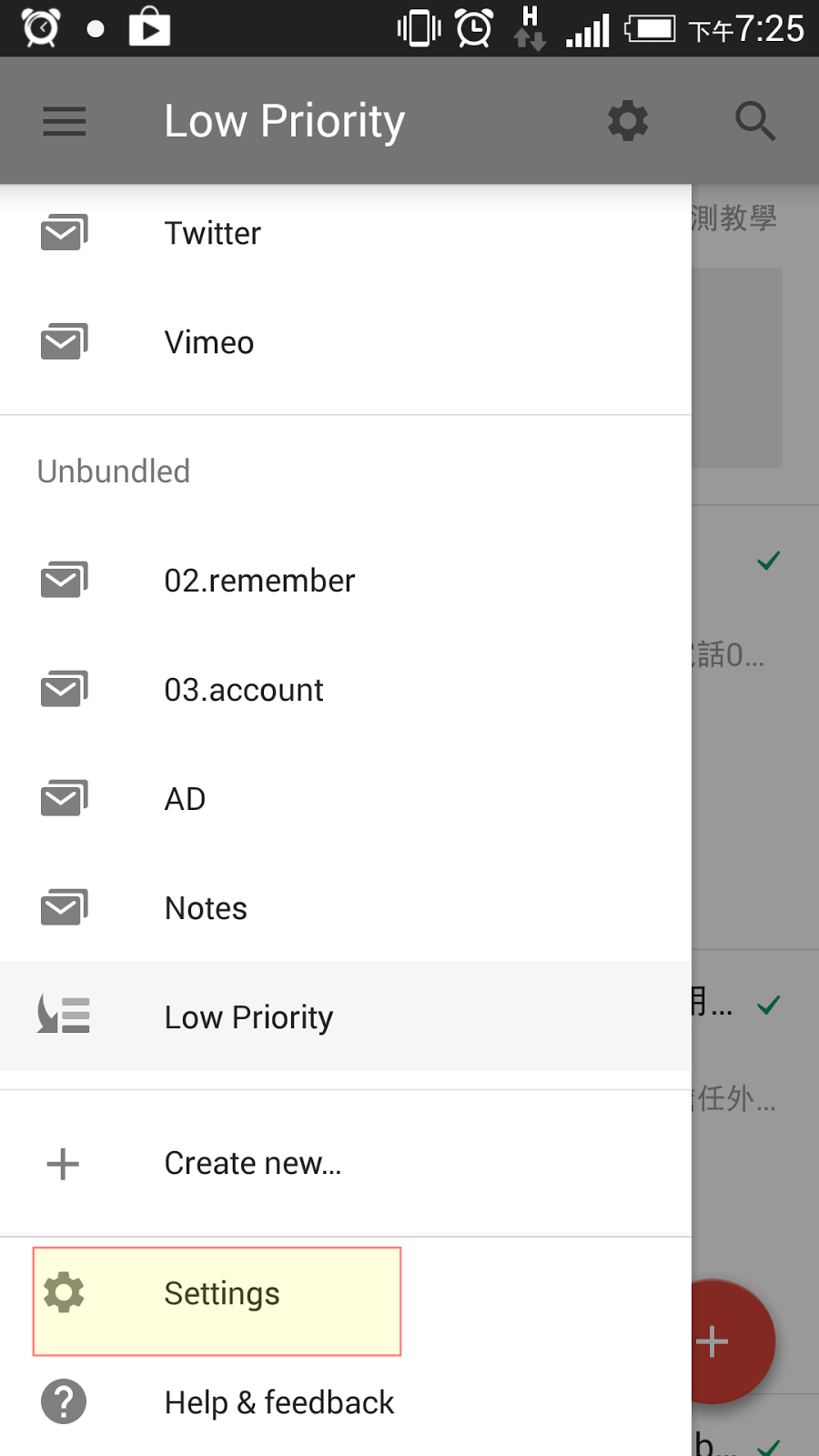Select the 02.remember label
Screen dimensions: 819x1456
click(346, 581)
